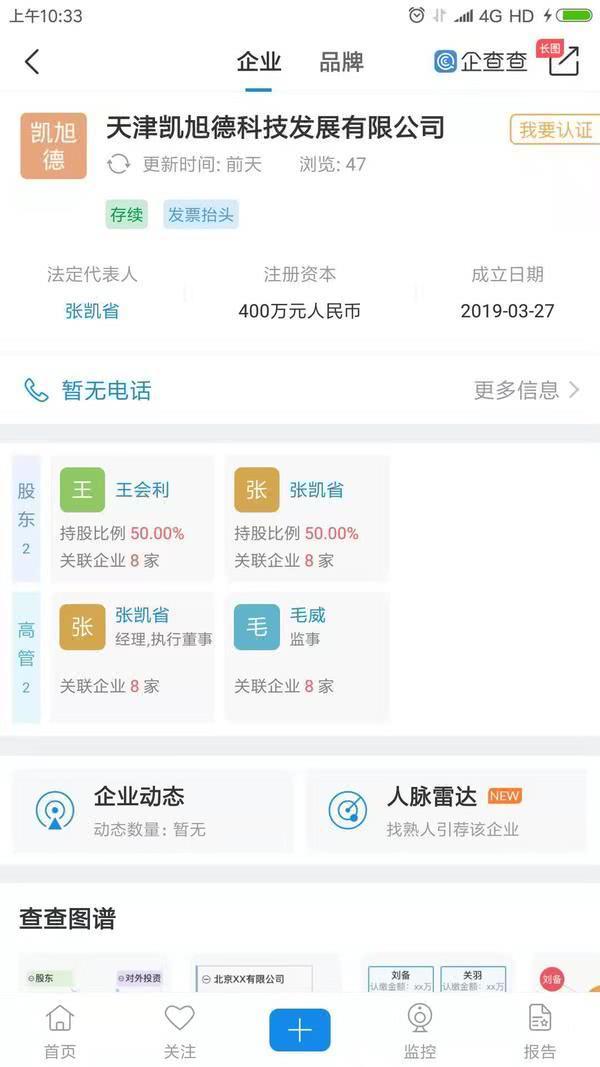Viewport: 600px width, 1067px height.
Task: Open the 人脉雷达 feature
Action: (445, 811)
